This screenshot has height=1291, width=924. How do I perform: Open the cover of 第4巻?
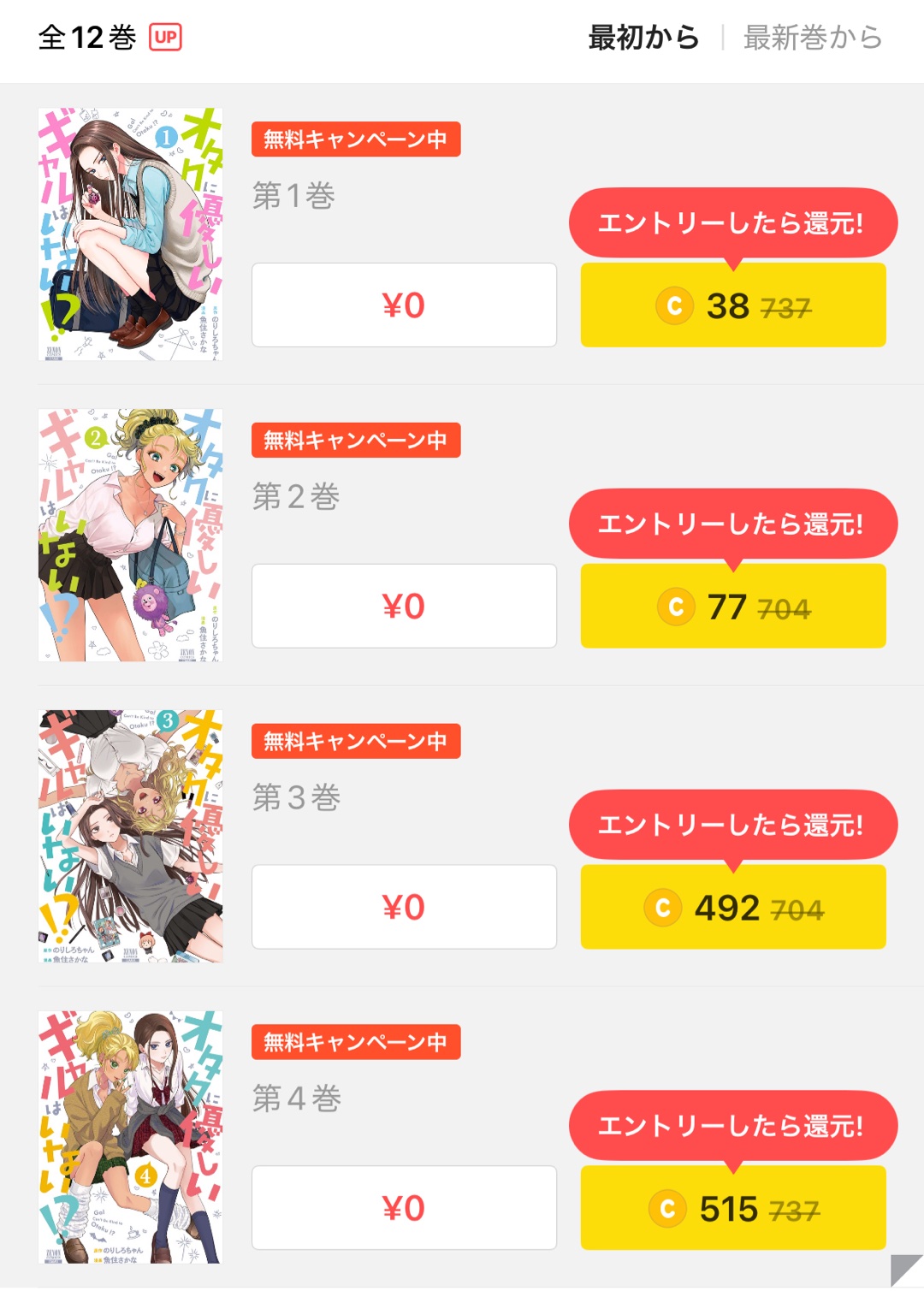(130, 1137)
